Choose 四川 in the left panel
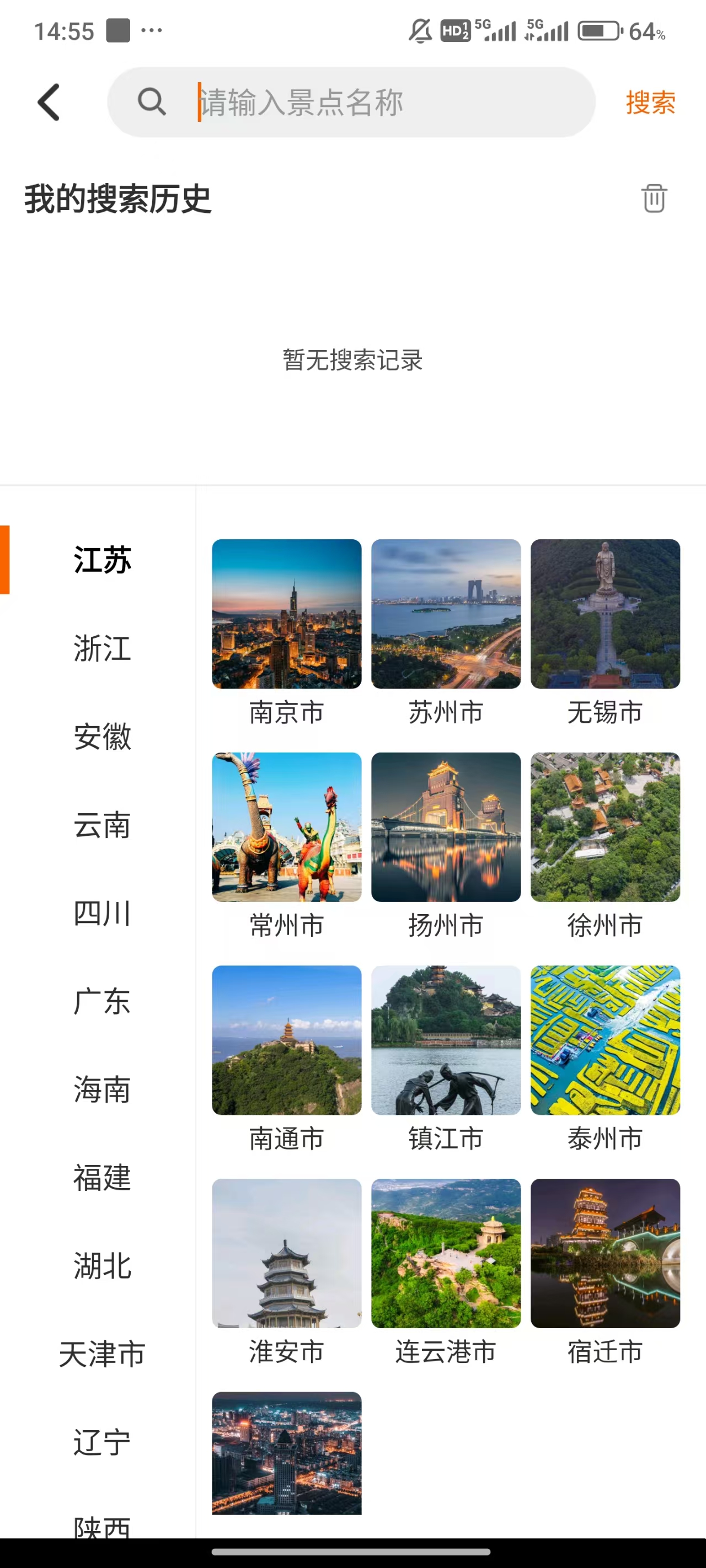This screenshot has height=1568, width=706. pyautogui.click(x=101, y=913)
